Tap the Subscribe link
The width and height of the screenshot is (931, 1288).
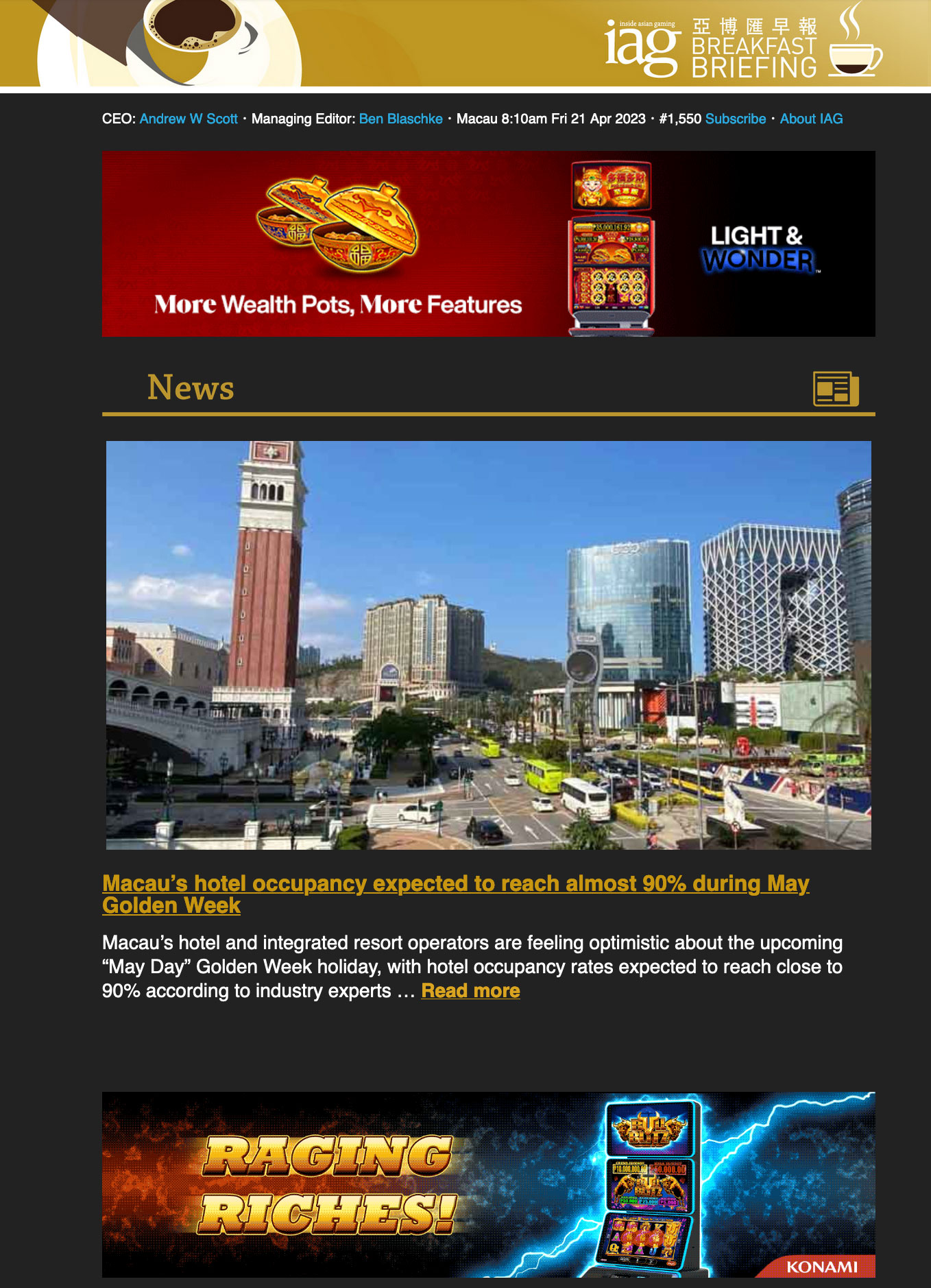point(735,119)
